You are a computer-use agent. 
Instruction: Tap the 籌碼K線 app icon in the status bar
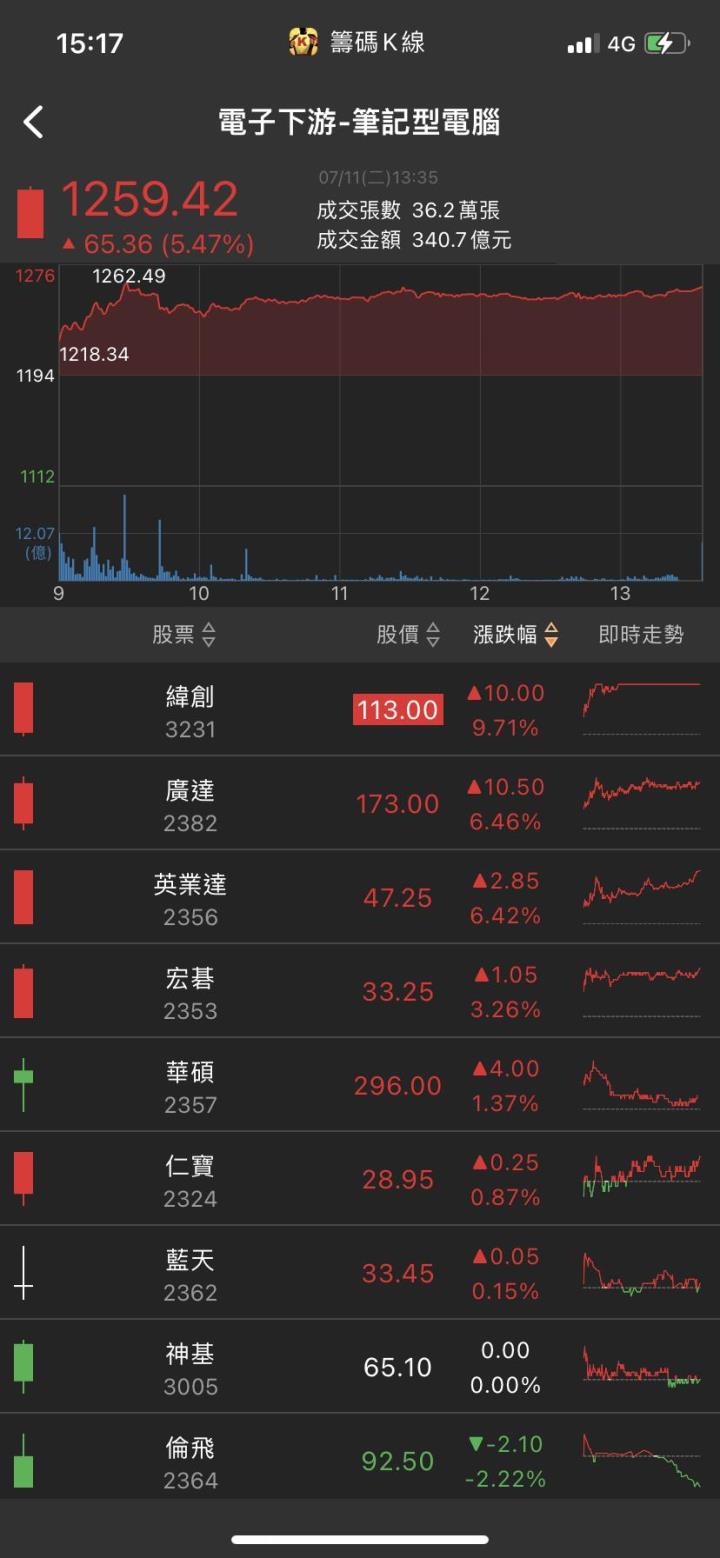click(303, 42)
